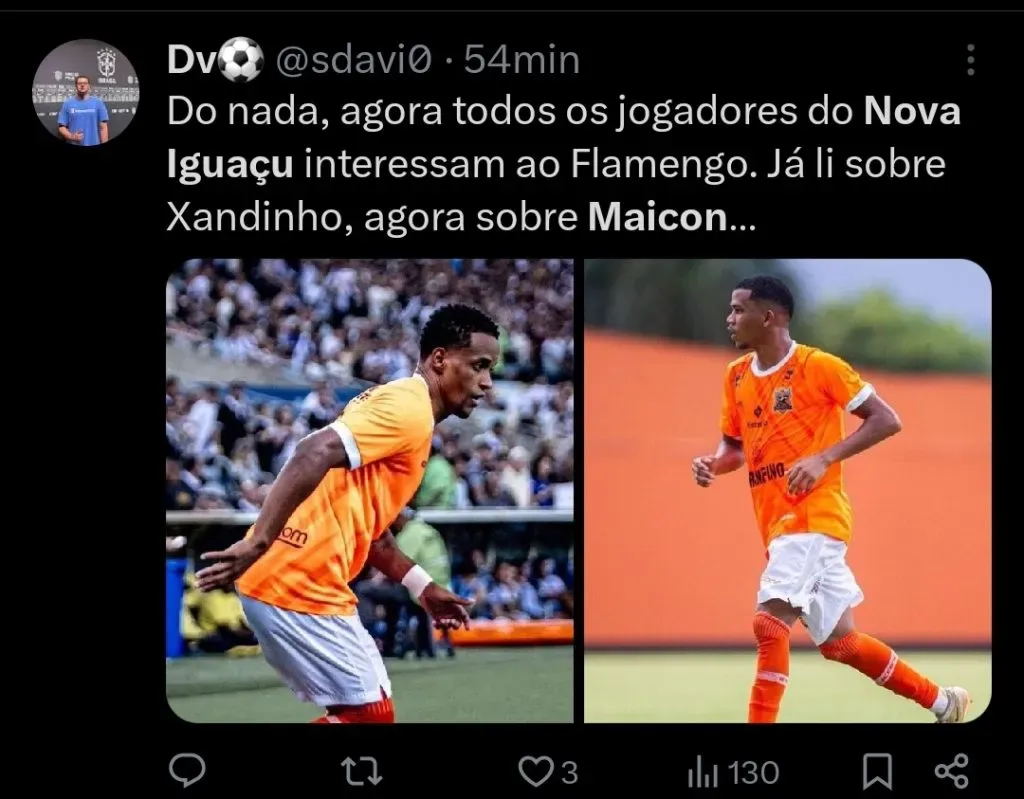Like the tweet by @sdavi0

tap(535, 771)
